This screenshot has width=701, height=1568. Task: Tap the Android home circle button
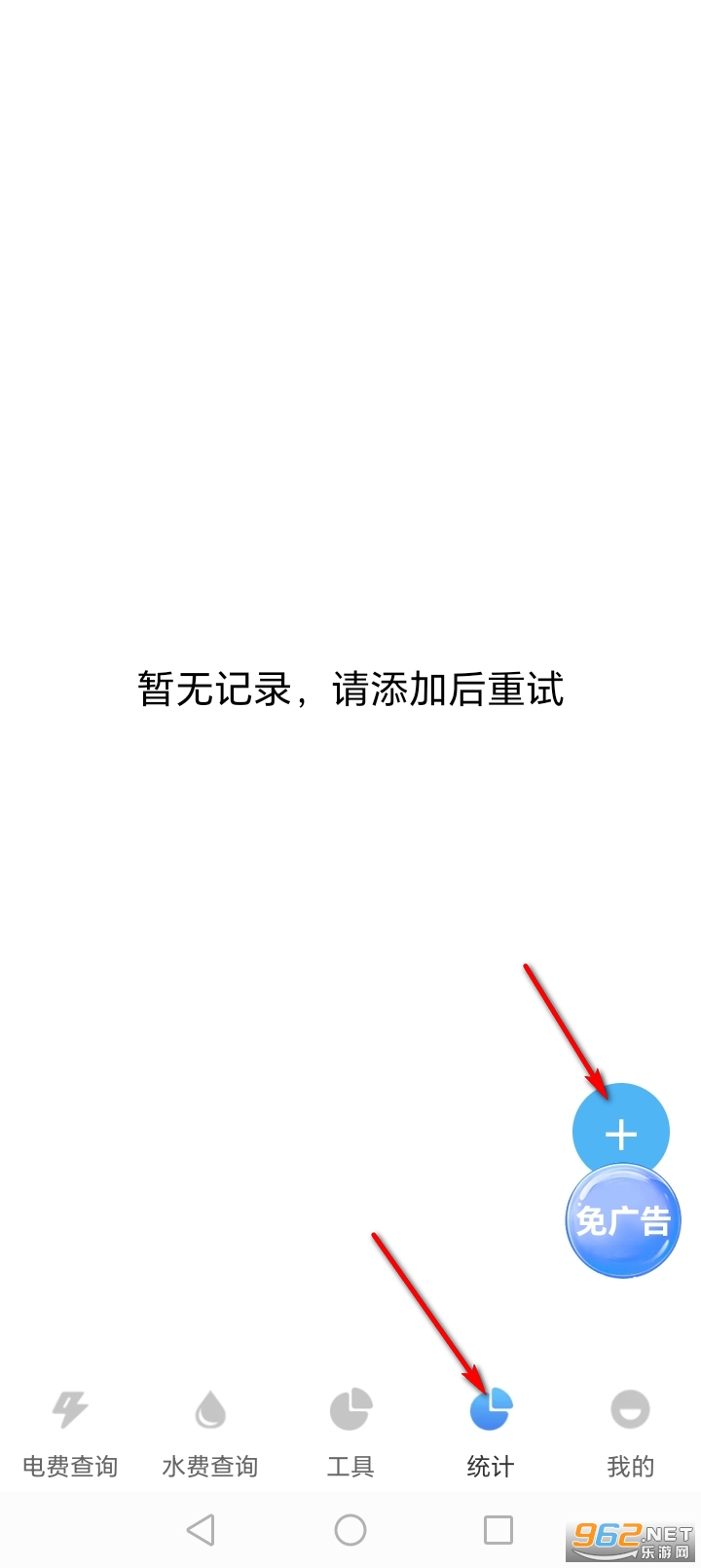(x=350, y=1529)
